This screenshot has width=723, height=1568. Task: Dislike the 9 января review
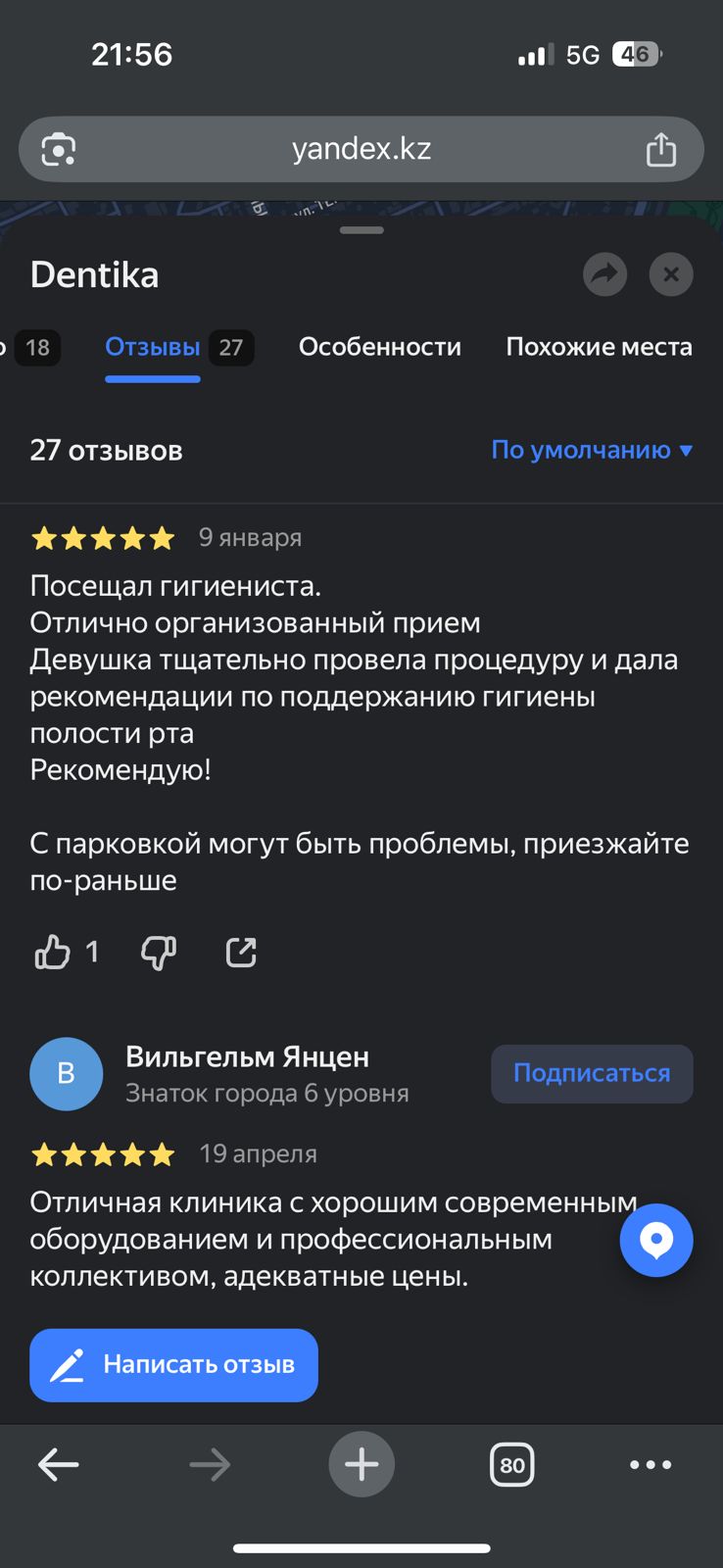point(159,952)
